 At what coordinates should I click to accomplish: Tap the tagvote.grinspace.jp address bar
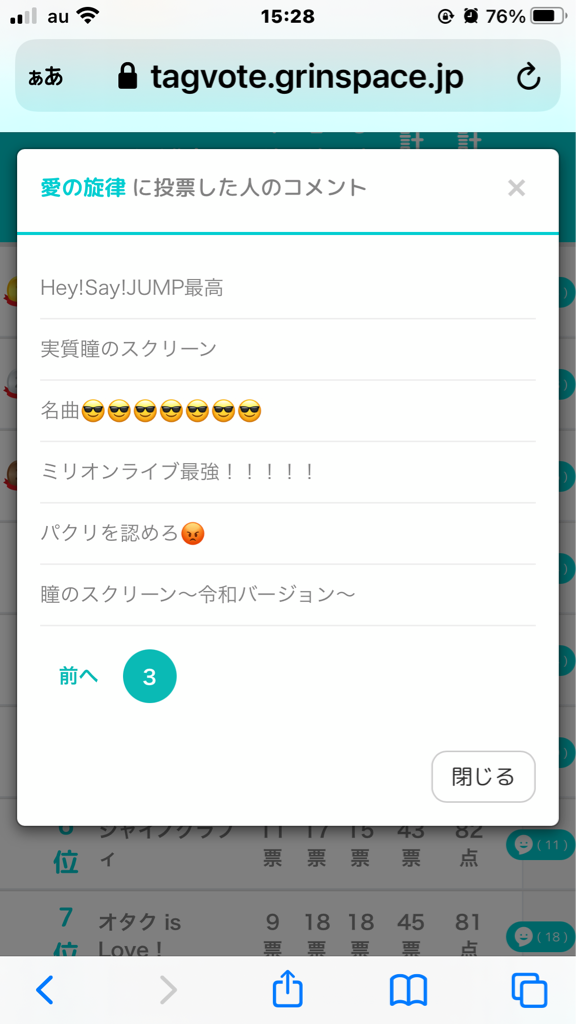(288, 76)
